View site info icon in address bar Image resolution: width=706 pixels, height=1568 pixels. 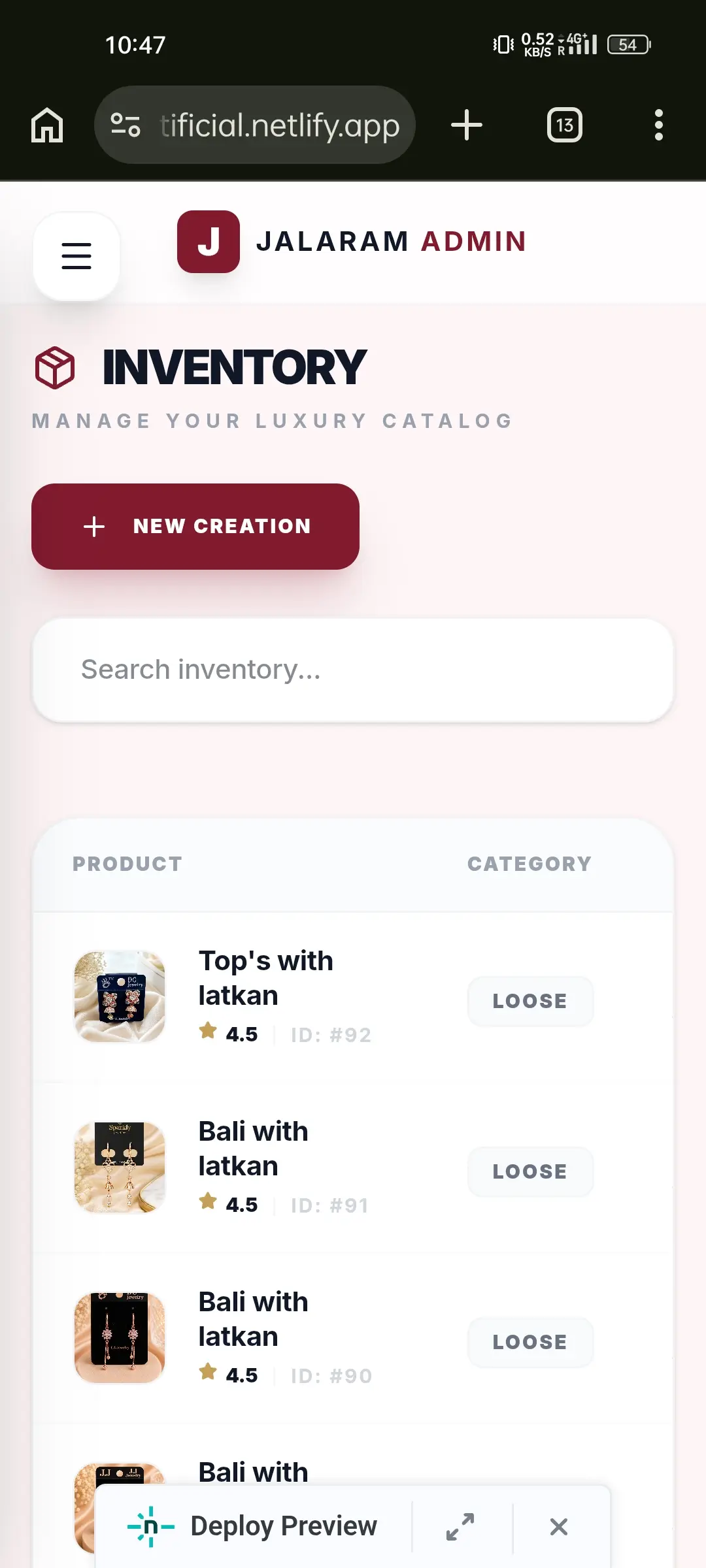[126, 125]
